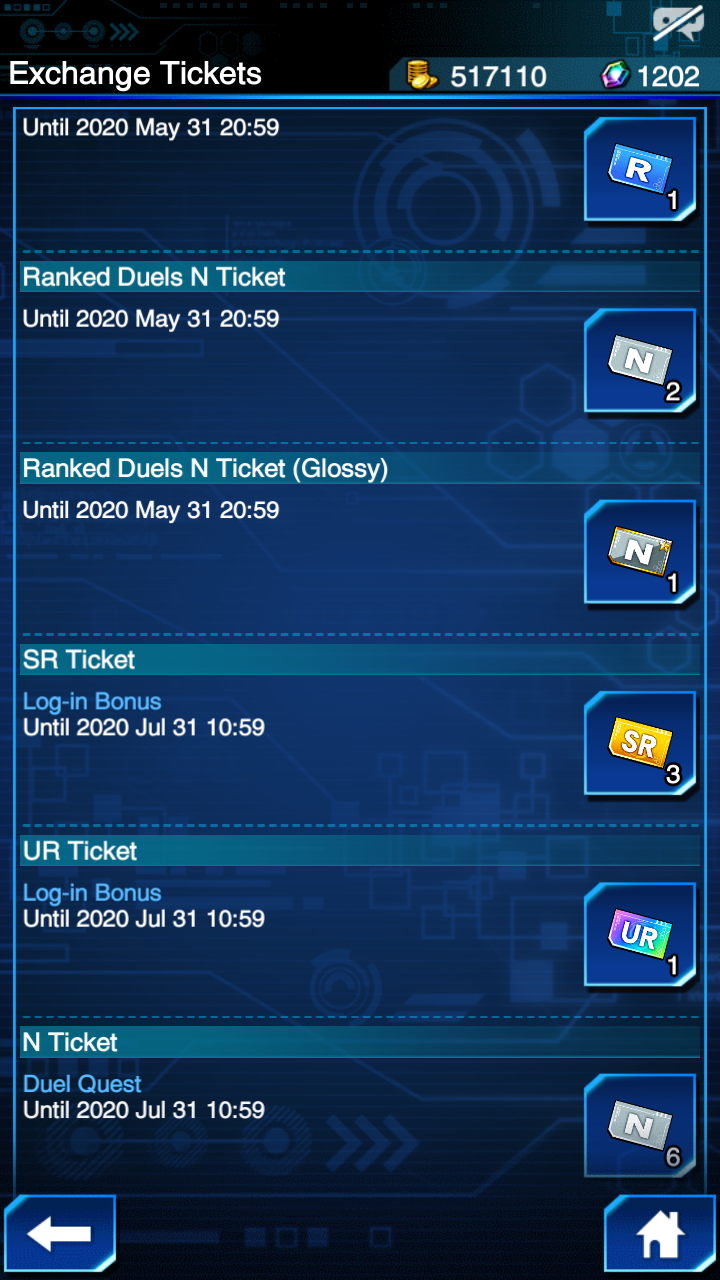Select the SR Ticket icon
The width and height of the screenshot is (720, 1280).
click(x=640, y=743)
